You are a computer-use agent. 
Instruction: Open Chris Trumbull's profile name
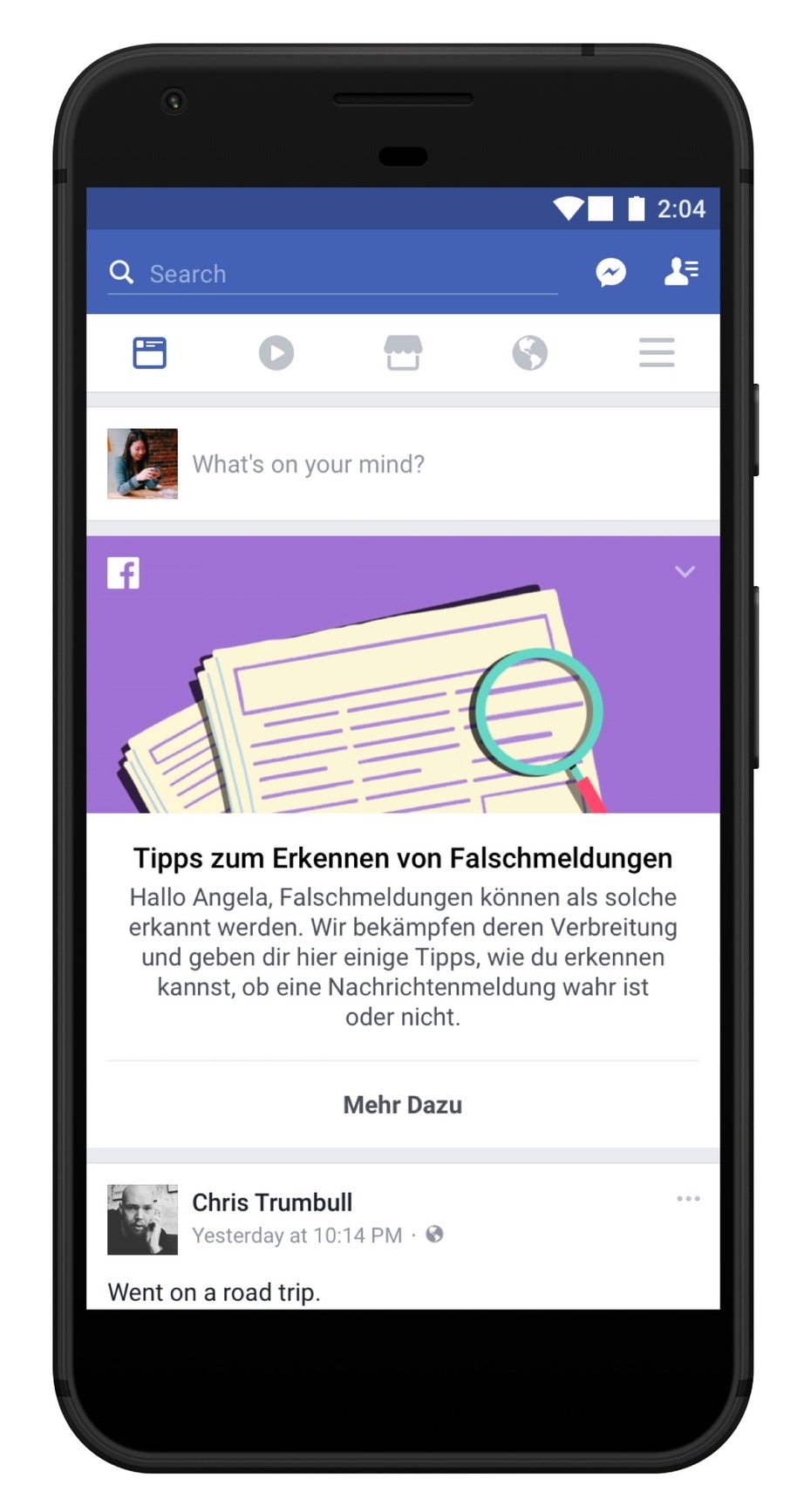(272, 1202)
